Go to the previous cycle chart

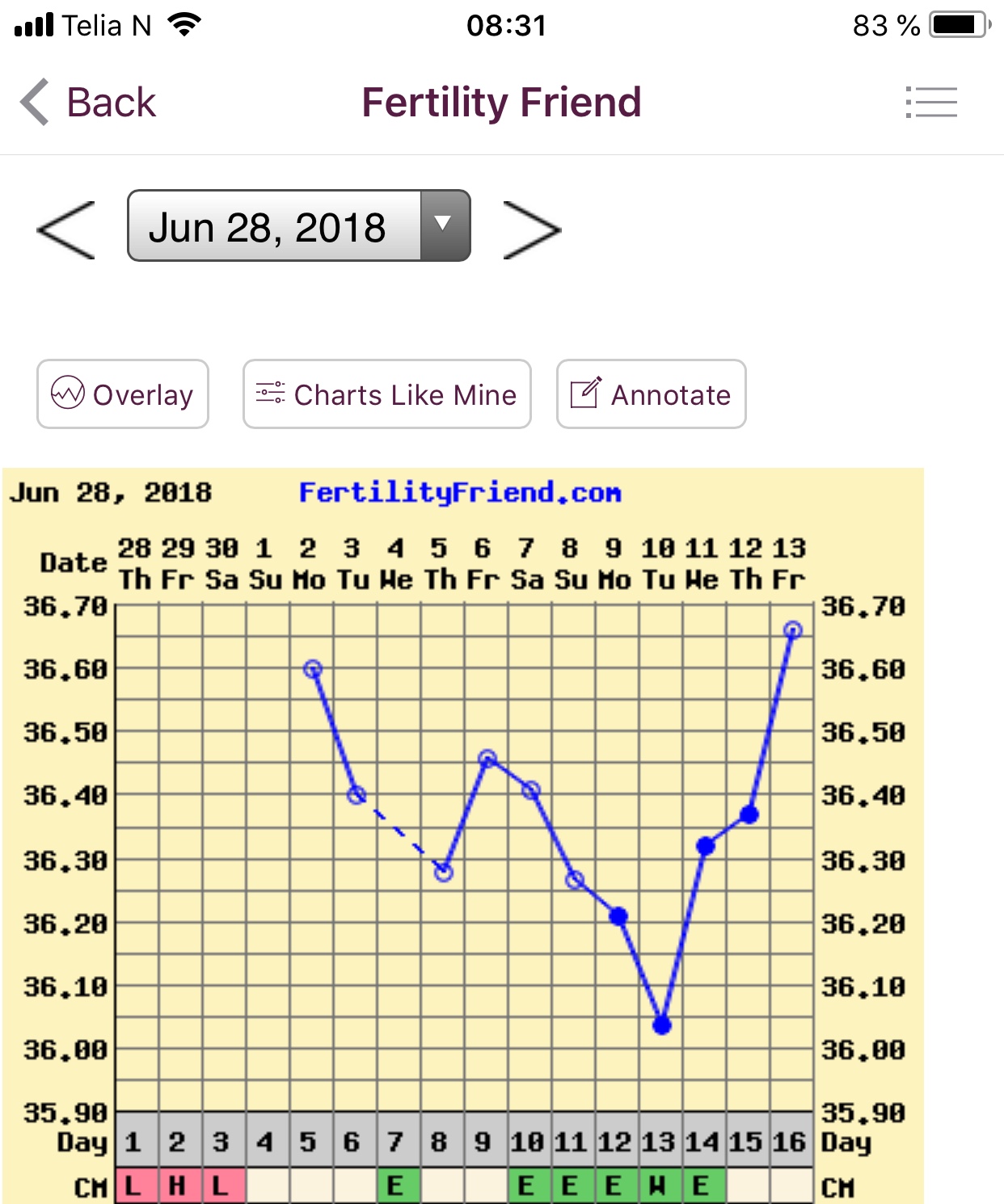coord(66,230)
